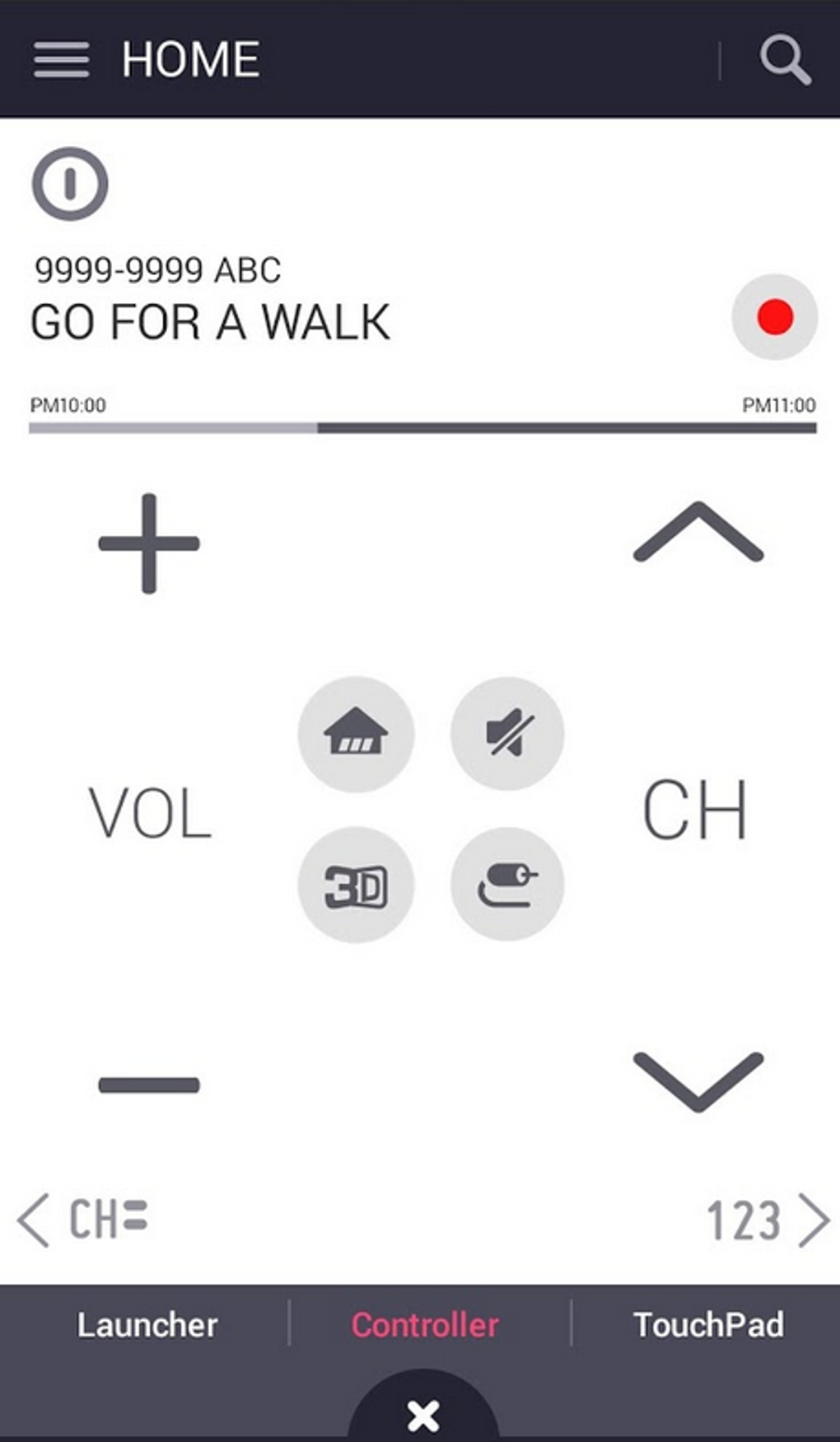Image resolution: width=840 pixels, height=1442 pixels.
Task: Go to the previous channel down
Action: [x=698, y=1080]
